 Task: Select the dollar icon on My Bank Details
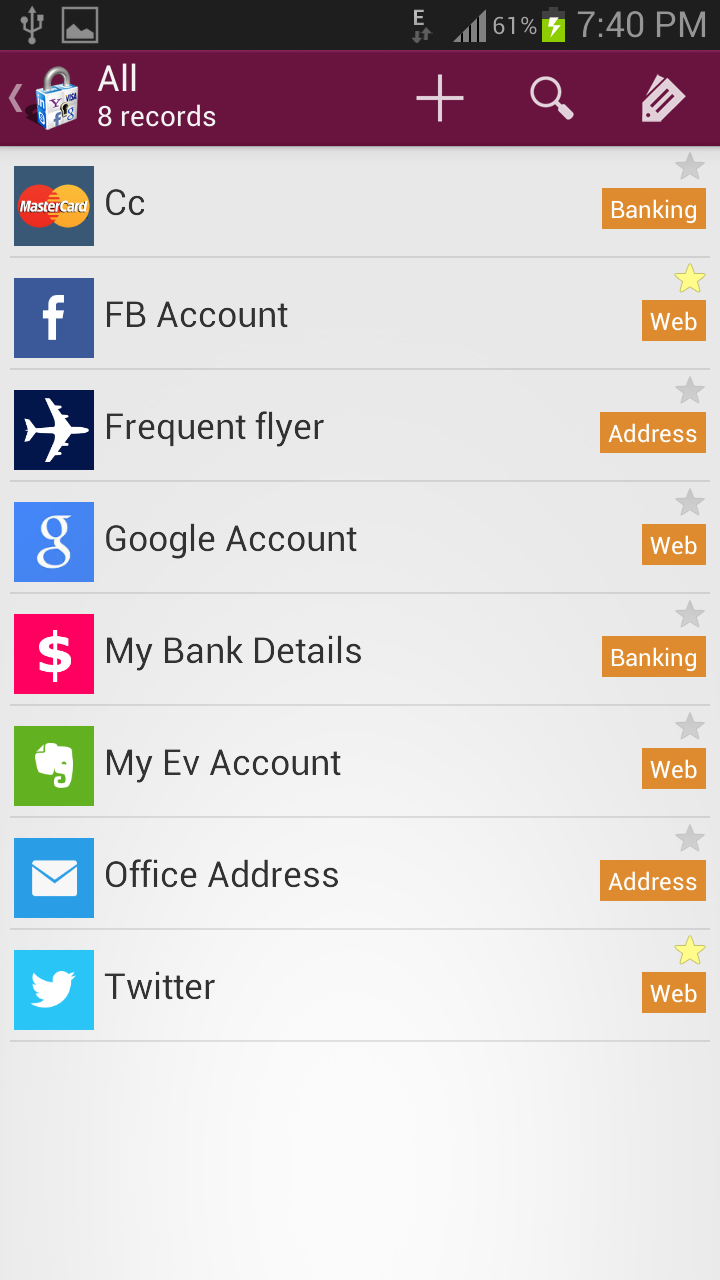52,654
